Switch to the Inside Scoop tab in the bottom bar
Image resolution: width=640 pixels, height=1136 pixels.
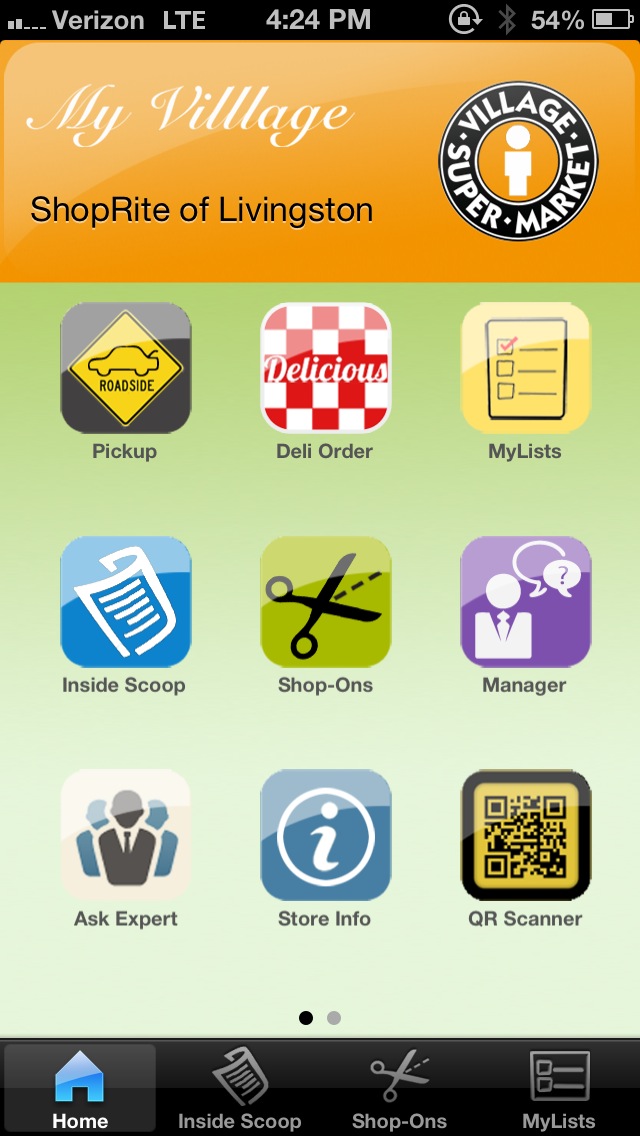coord(240,1089)
